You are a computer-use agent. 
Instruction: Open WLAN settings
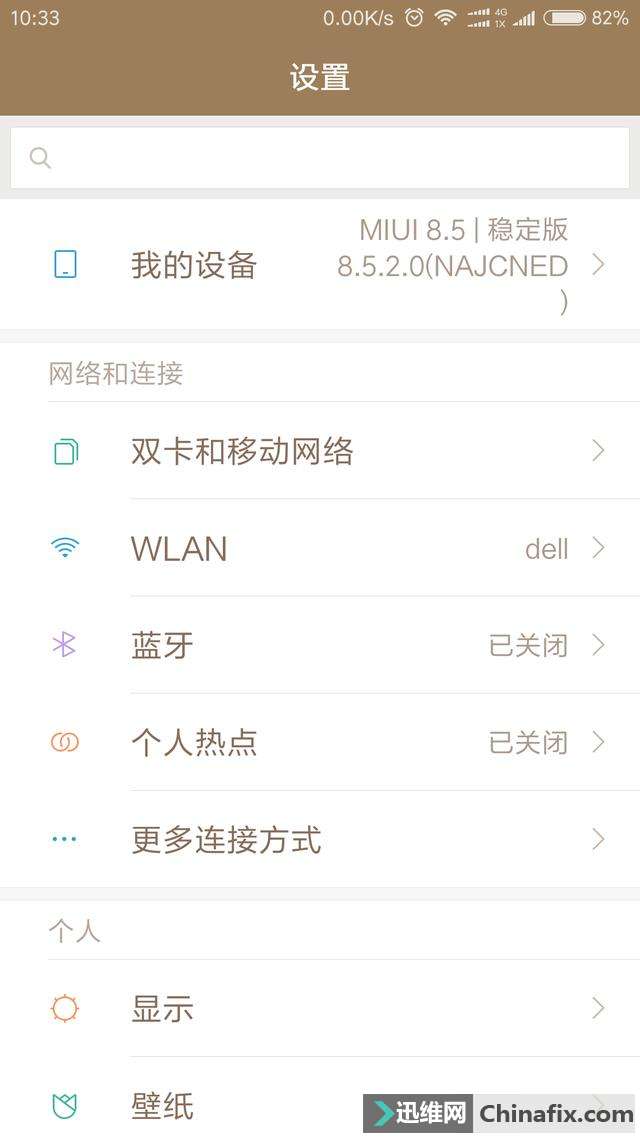point(320,548)
